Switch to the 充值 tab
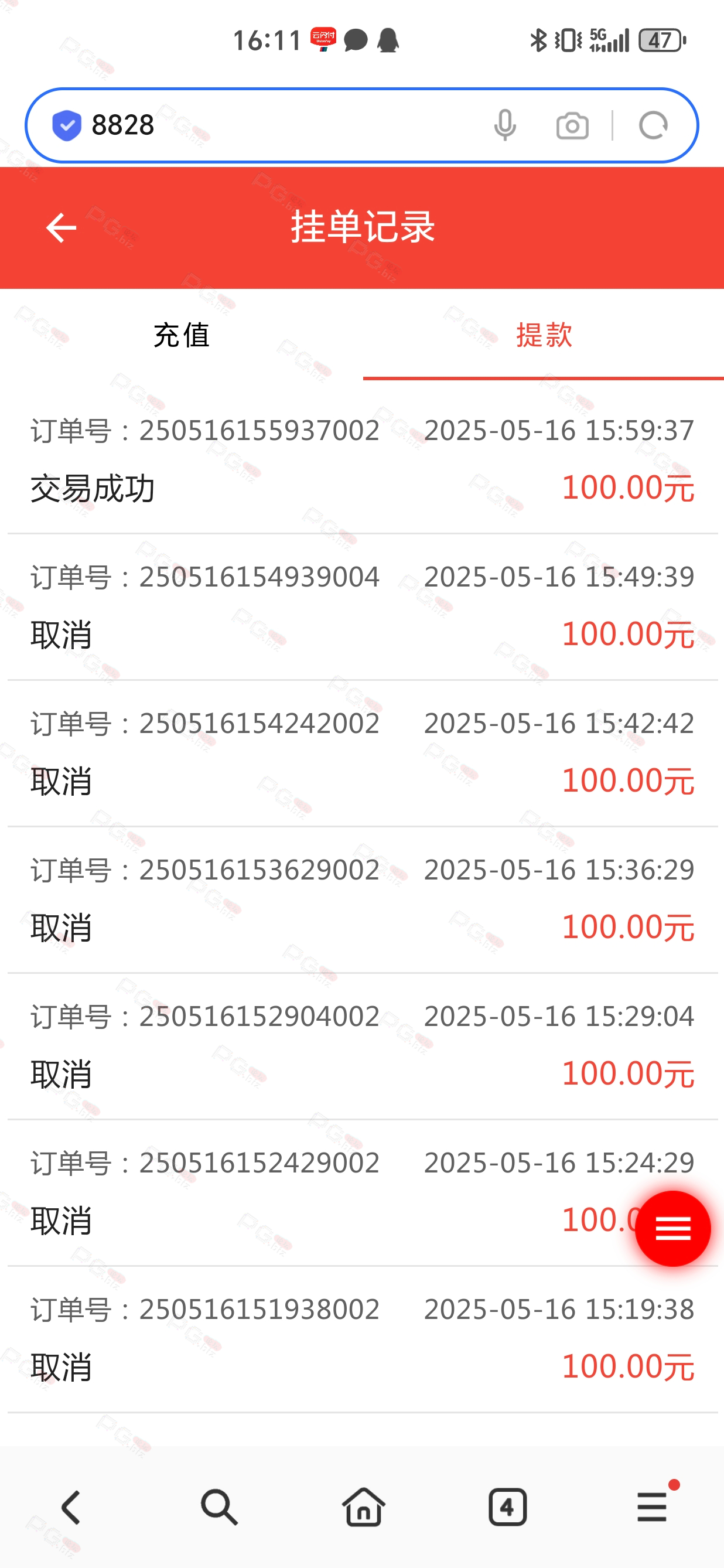This screenshot has height=1568, width=724. tap(182, 335)
